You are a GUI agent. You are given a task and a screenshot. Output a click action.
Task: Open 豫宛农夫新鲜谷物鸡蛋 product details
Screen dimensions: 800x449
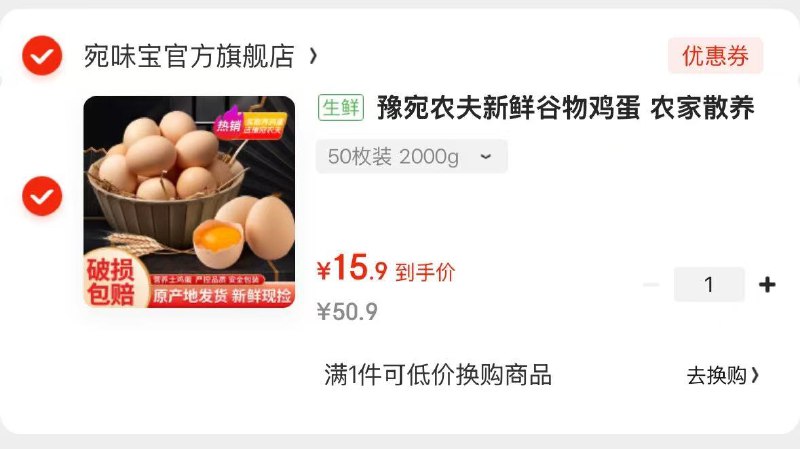[565, 108]
